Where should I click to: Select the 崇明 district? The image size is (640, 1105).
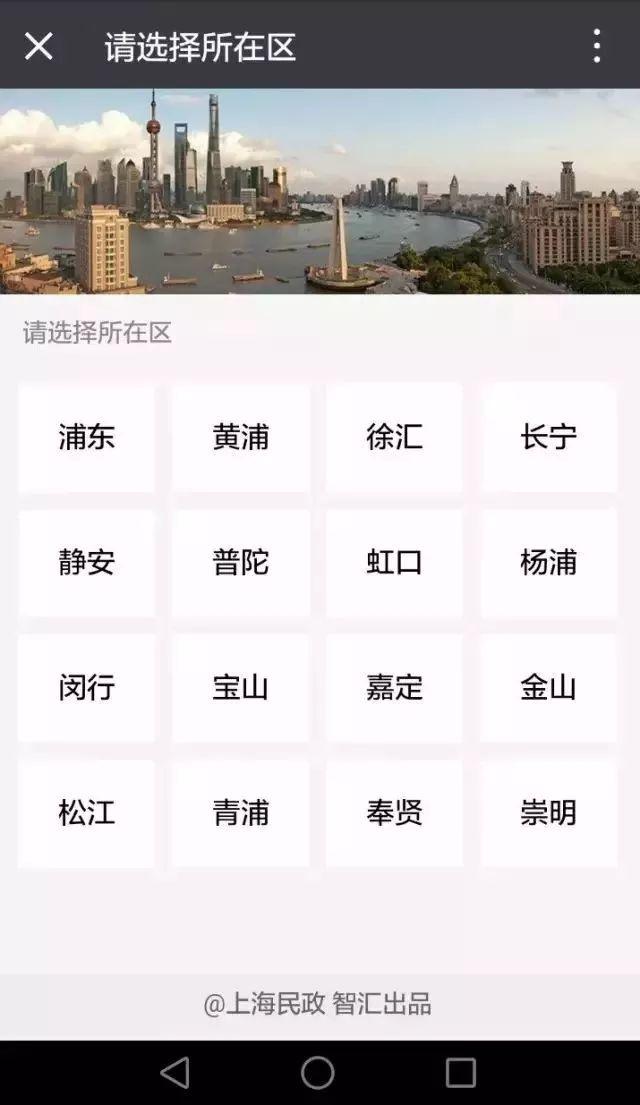tap(548, 813)
